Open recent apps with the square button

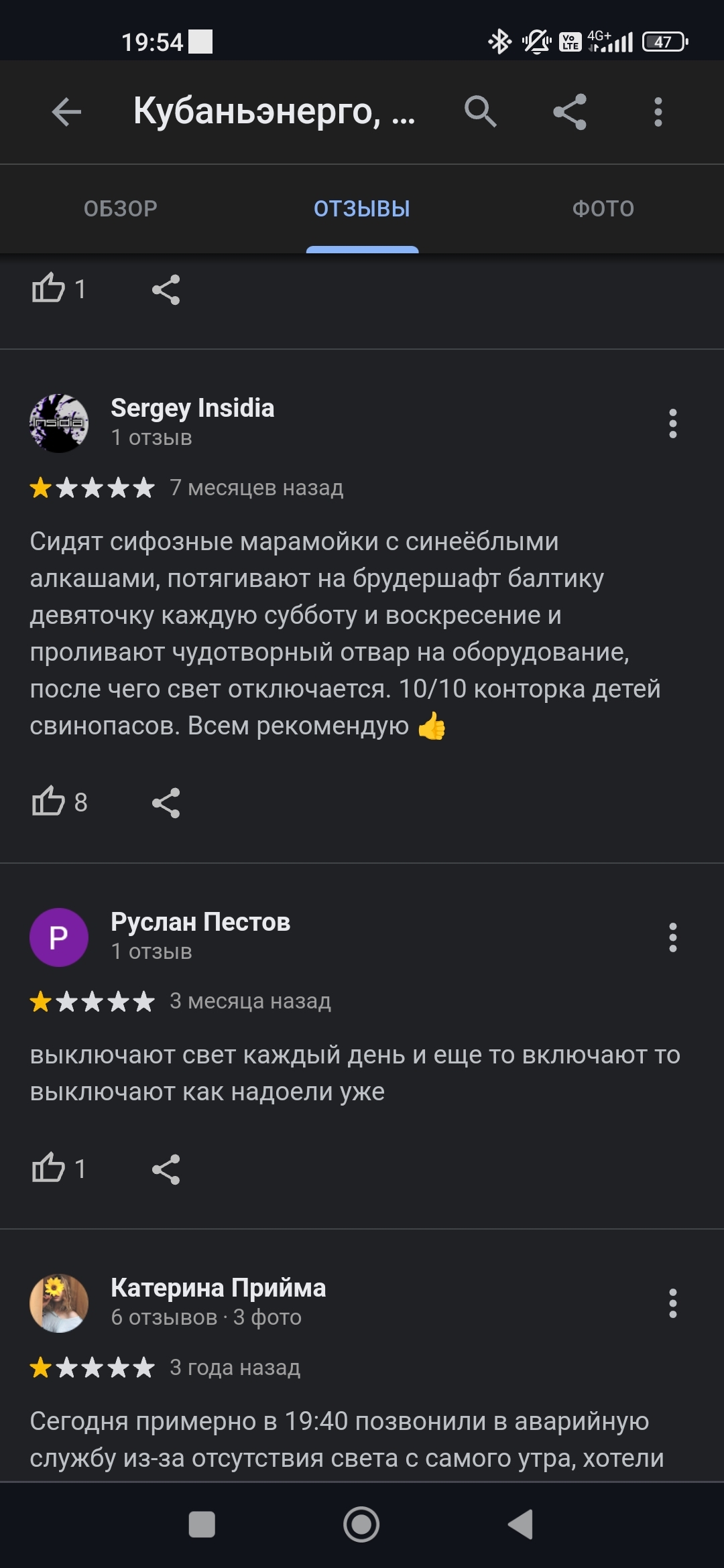202,1524
